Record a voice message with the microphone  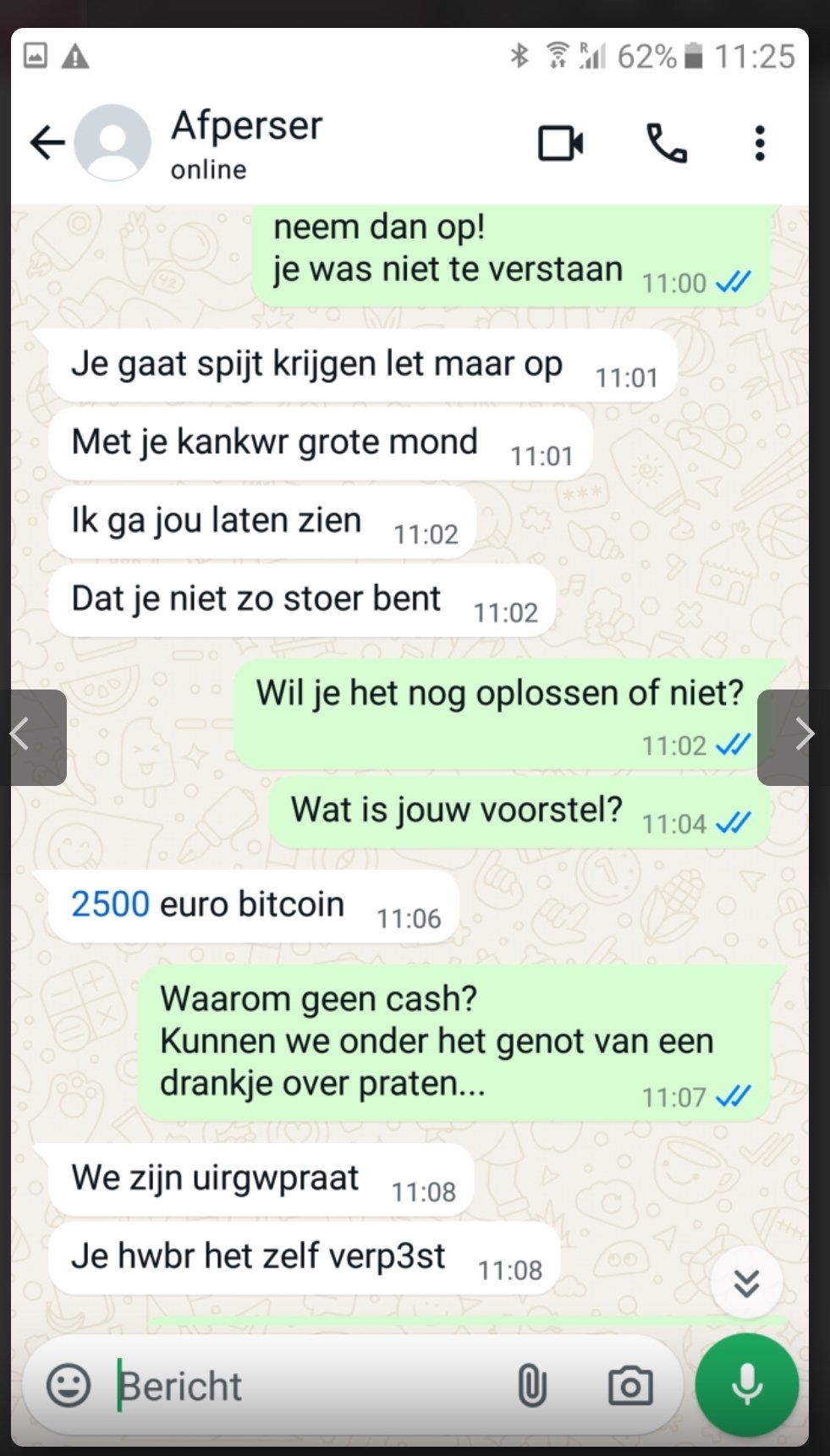(x=747, y=1386)
